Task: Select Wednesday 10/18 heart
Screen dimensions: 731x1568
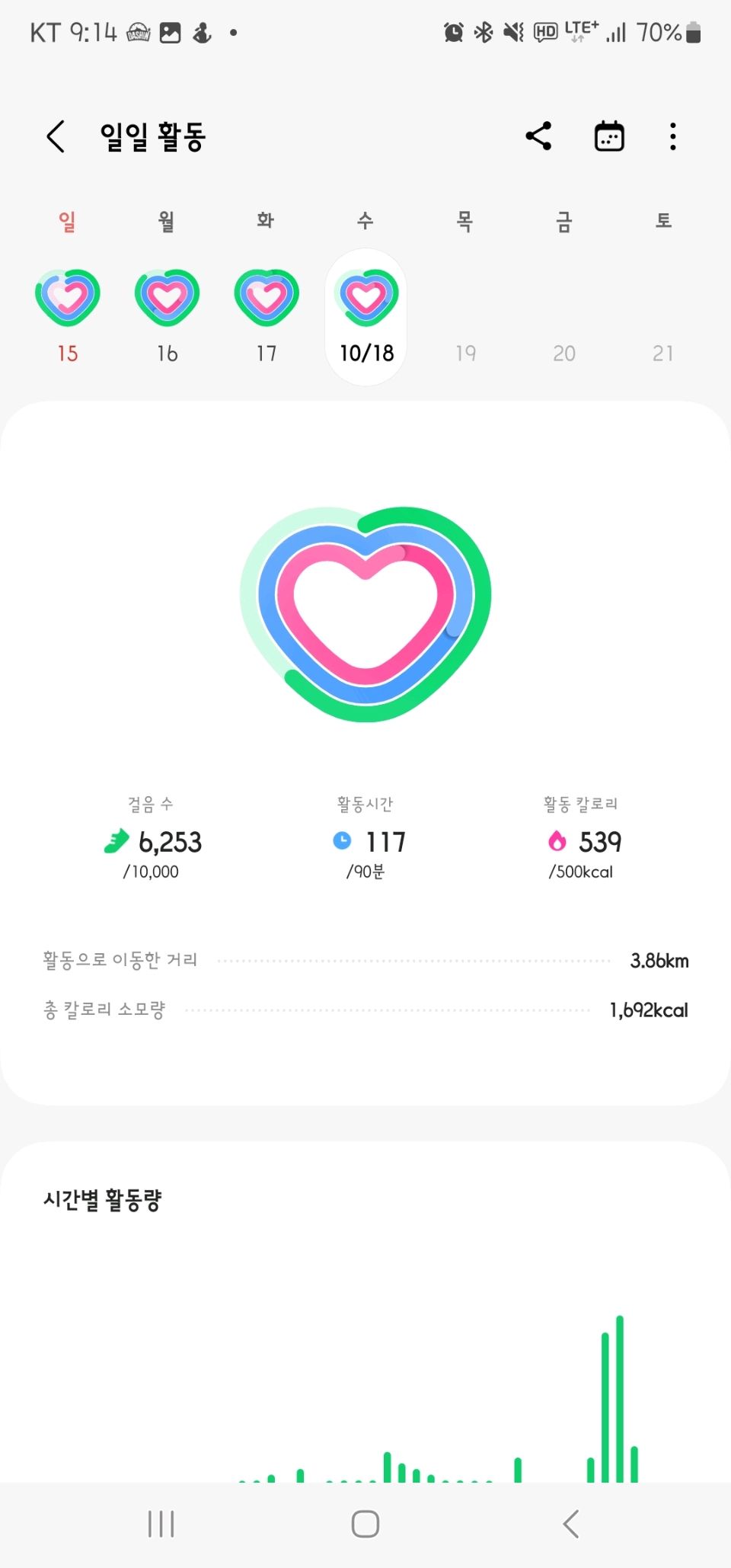Action: (x=366, y=297)
